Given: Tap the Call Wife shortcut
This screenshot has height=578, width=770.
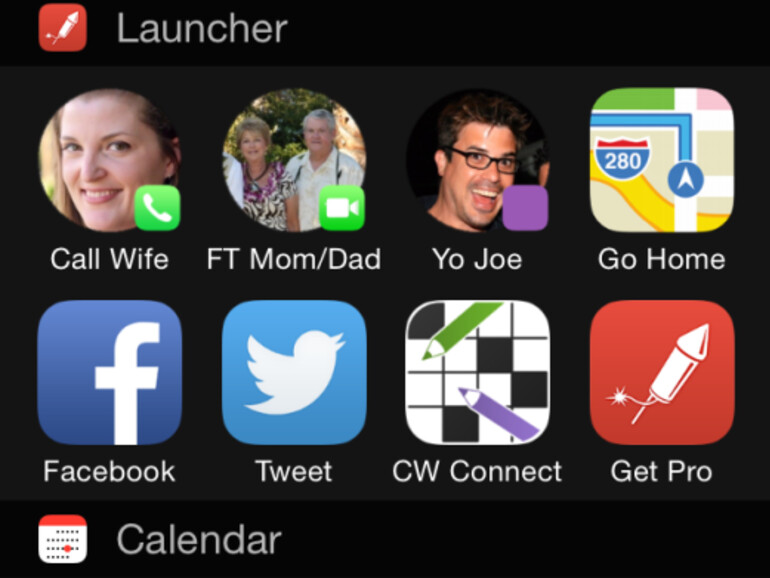Looking at the screenshot, I should pyautogui.click(x=109, y=160).
